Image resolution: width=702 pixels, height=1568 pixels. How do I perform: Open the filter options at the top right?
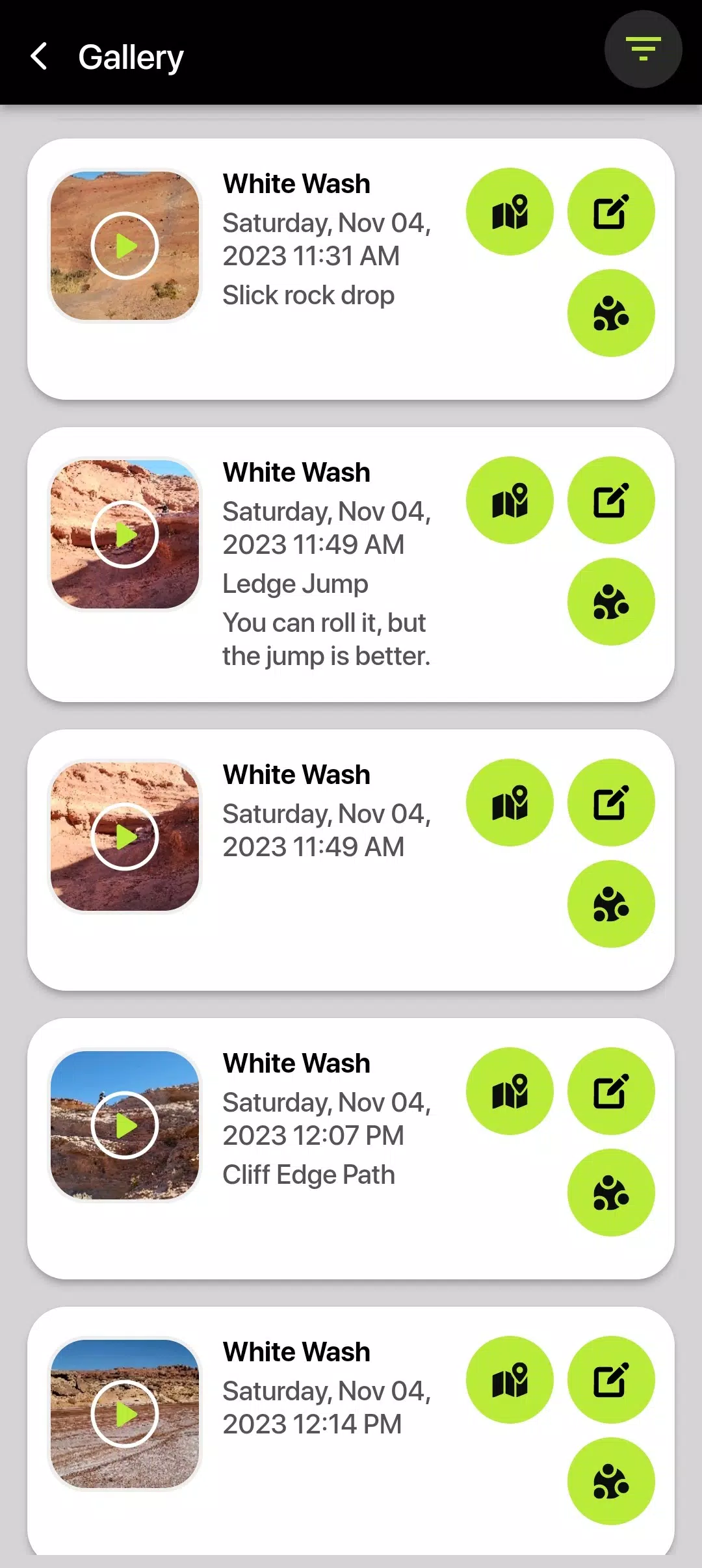643,49
